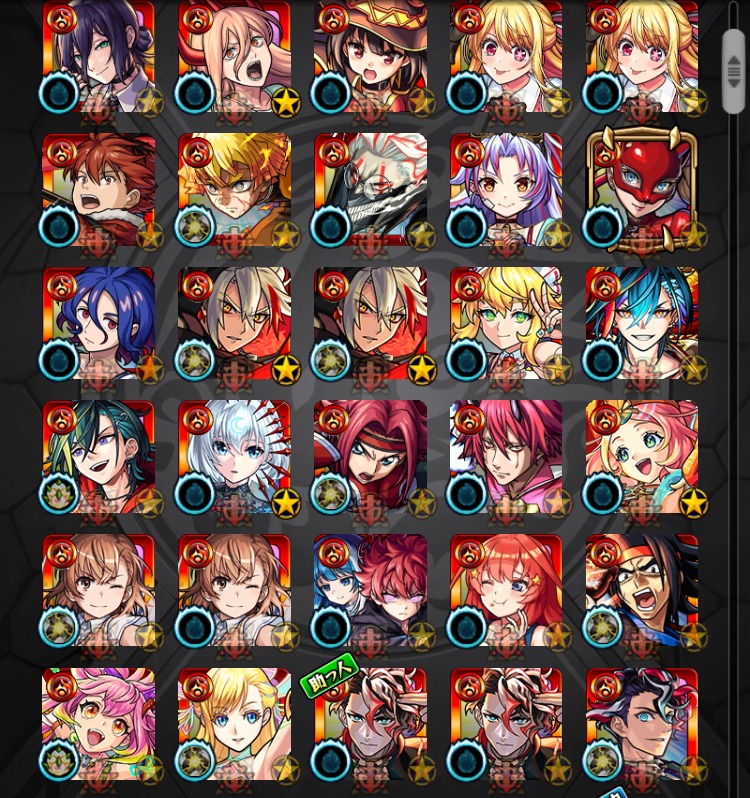Select the red-haired winking girl with star
750x798 pixels.
click(506, 590)
